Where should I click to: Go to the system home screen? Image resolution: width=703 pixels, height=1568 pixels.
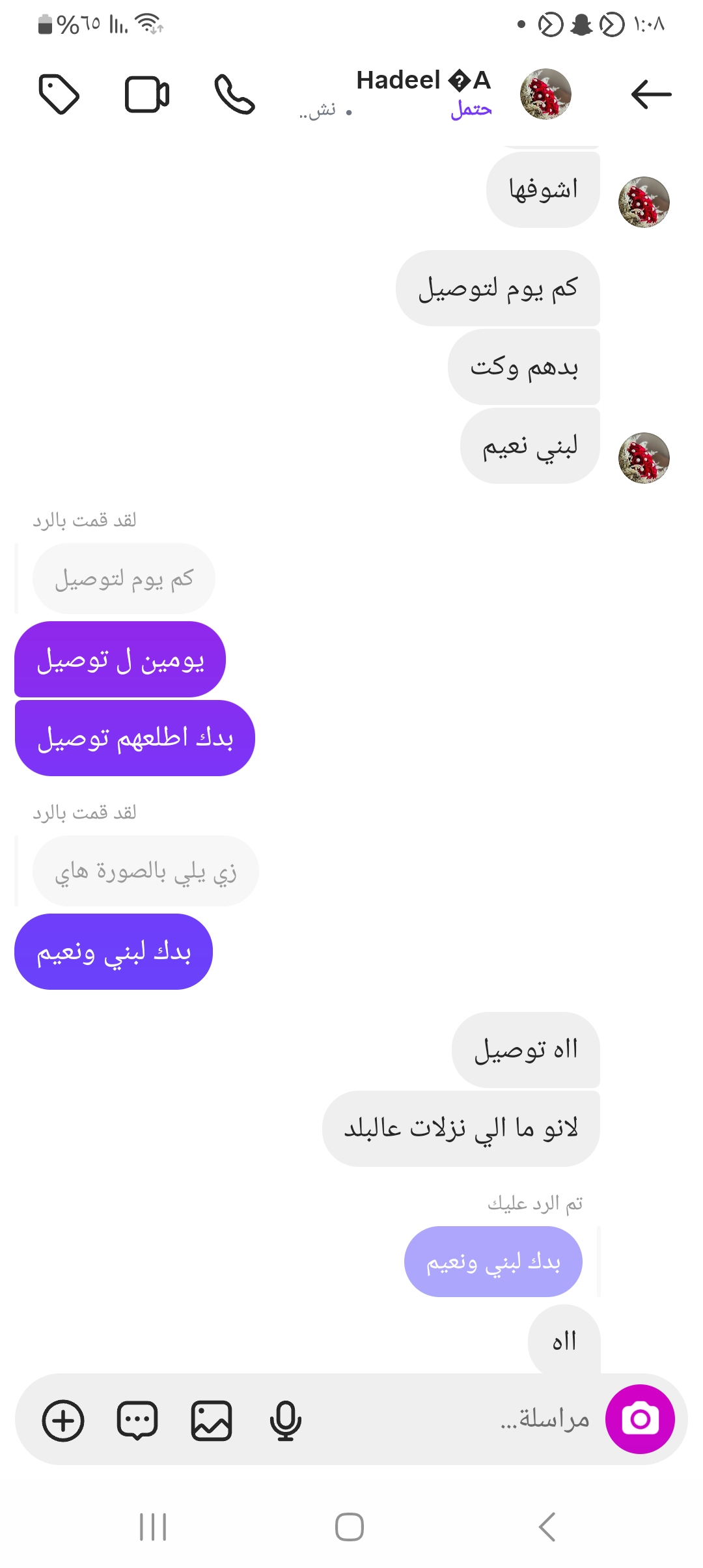click(x=350, y=1527)
